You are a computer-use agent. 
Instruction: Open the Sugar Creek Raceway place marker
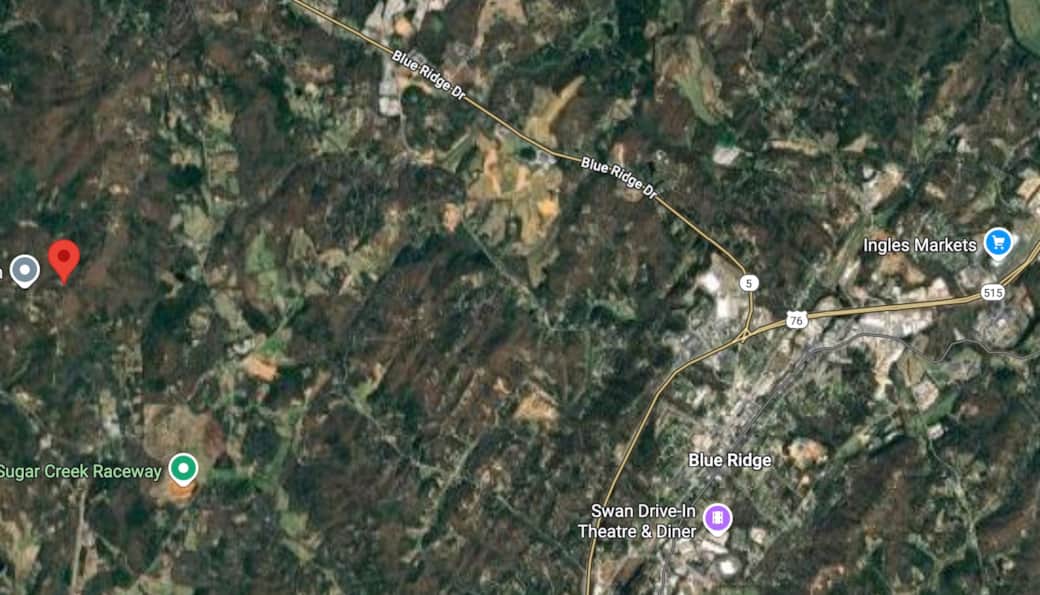pyautogui.click(x=182, y=467)
